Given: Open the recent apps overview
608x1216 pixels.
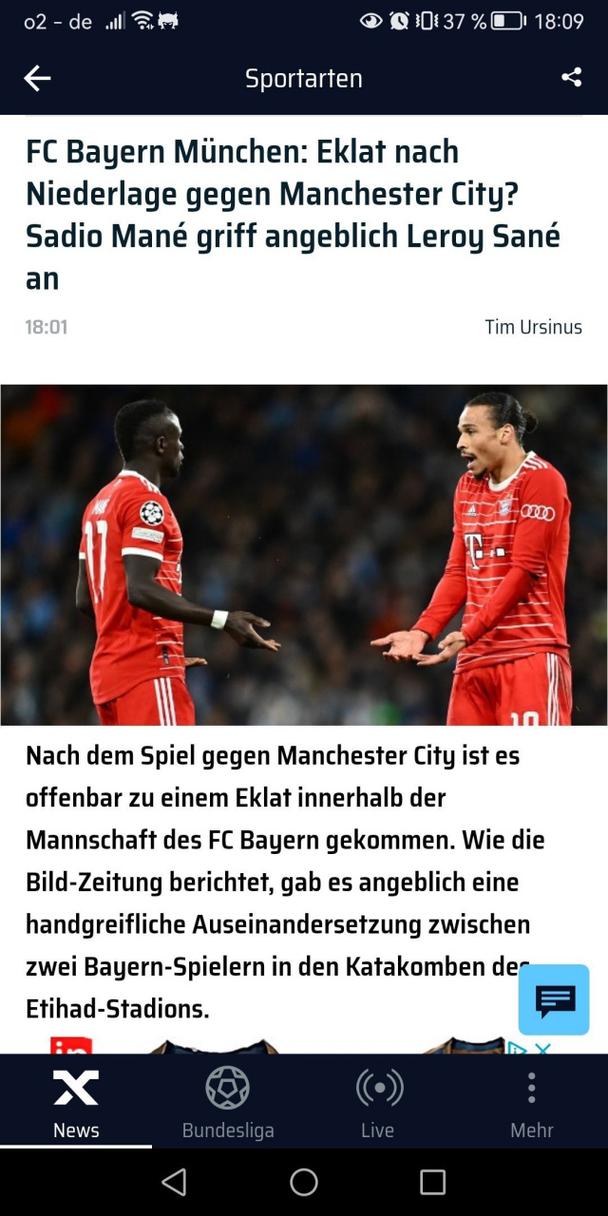Looking at the screenshot, I should (432, 1182).
